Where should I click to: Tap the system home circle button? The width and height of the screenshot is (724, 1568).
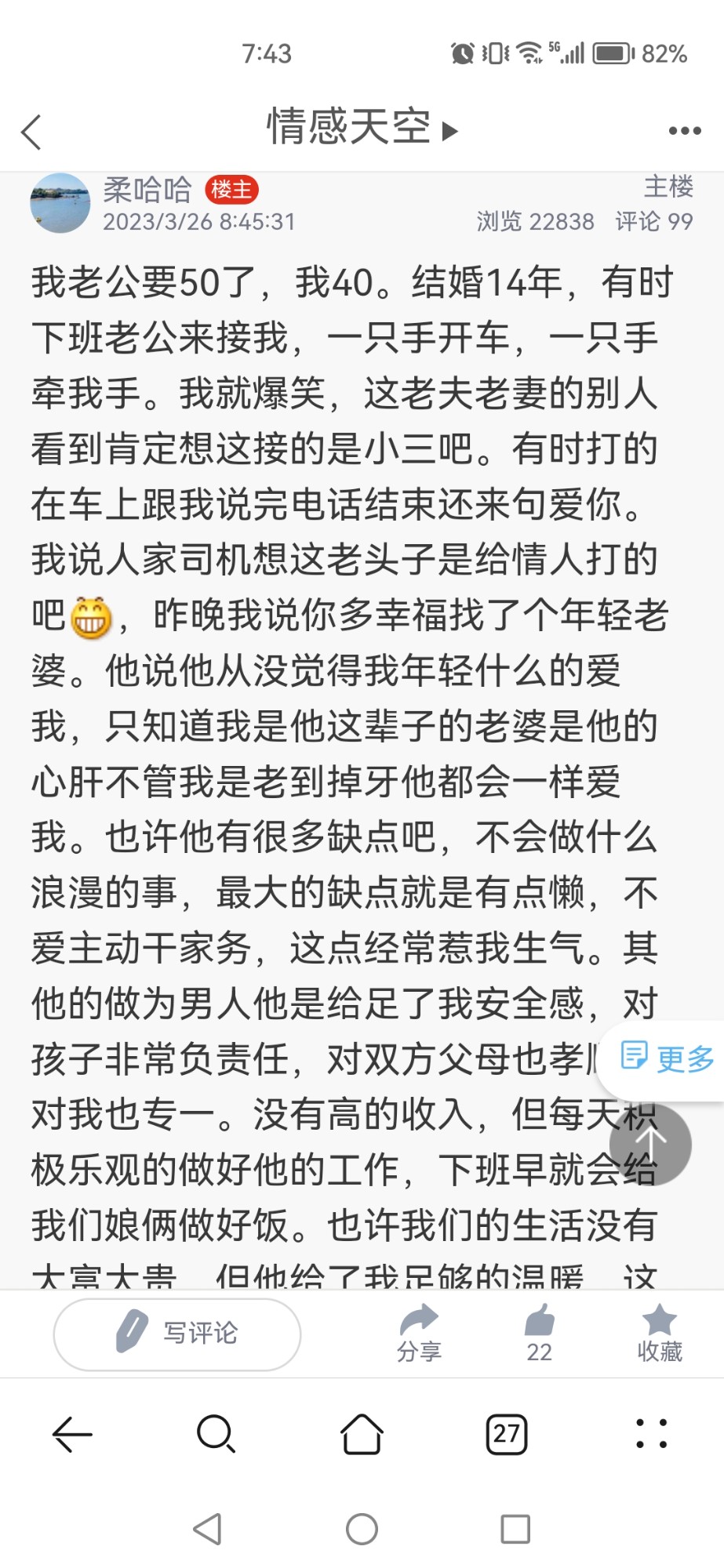point(362,1529)
